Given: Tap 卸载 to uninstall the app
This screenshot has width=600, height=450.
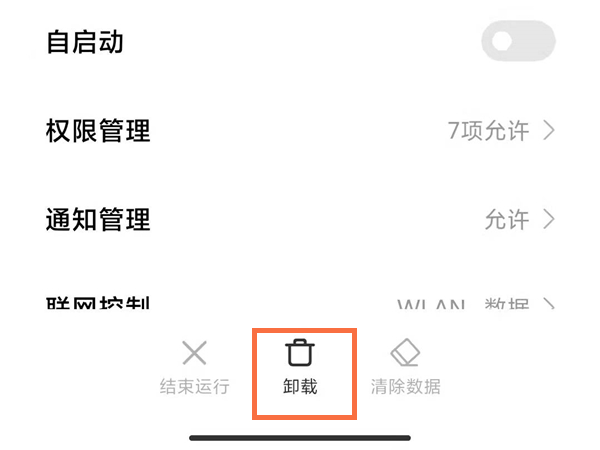Looking at the screenshot, I should click(x=300, y=367).
